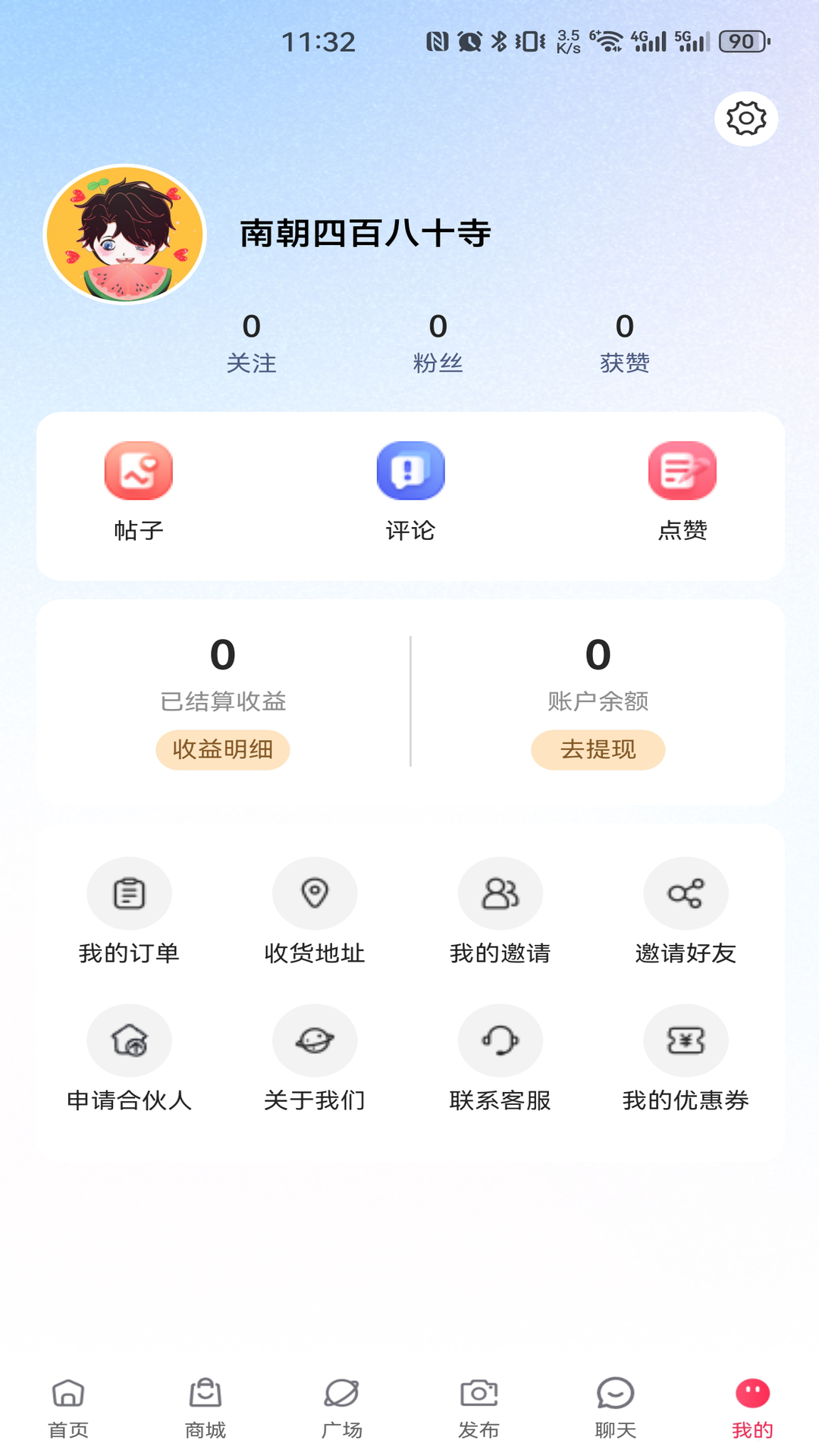Tap the 收益明细 earnings detail button
The height and width of the screenshot is (1456, 819).
pos(223,749)
